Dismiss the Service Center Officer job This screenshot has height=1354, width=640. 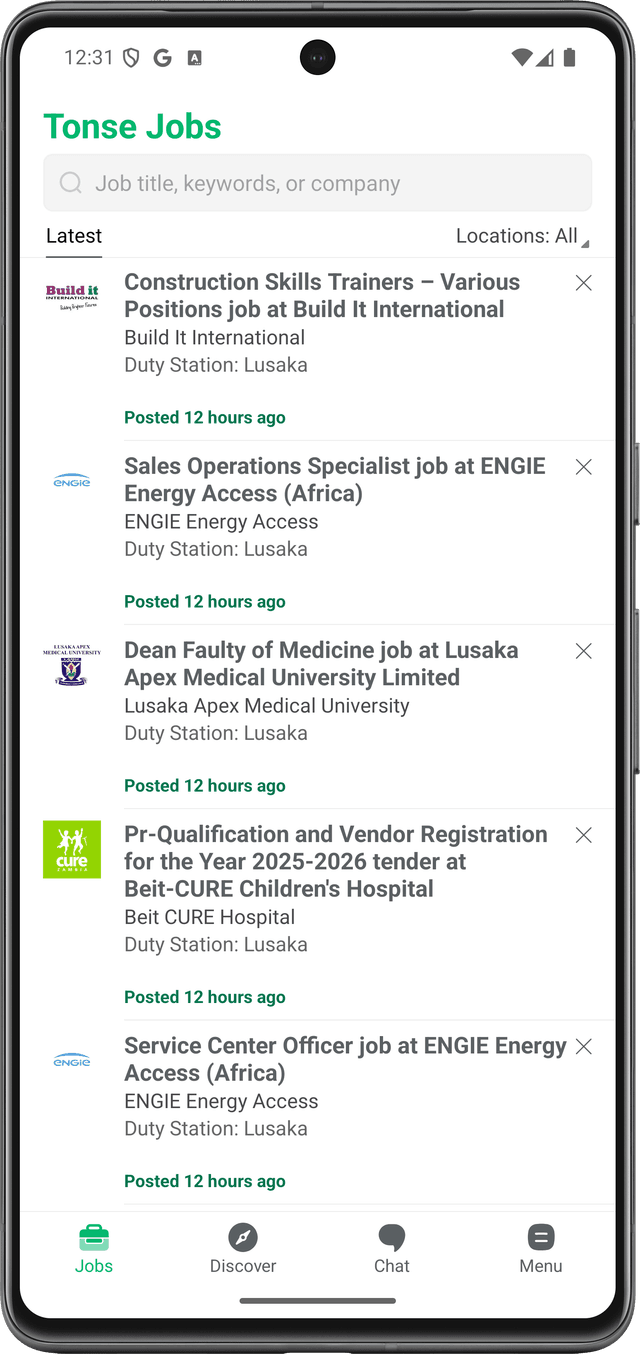(x=584, y=1047)
